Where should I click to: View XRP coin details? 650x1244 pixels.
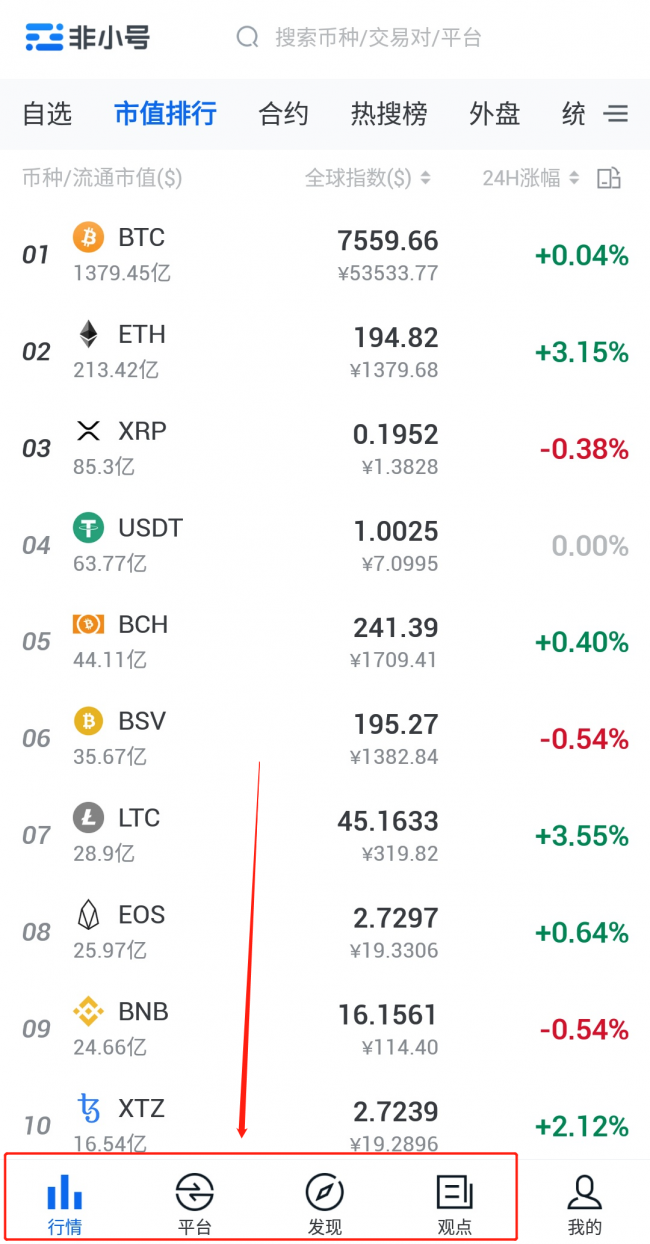[325, 449]
